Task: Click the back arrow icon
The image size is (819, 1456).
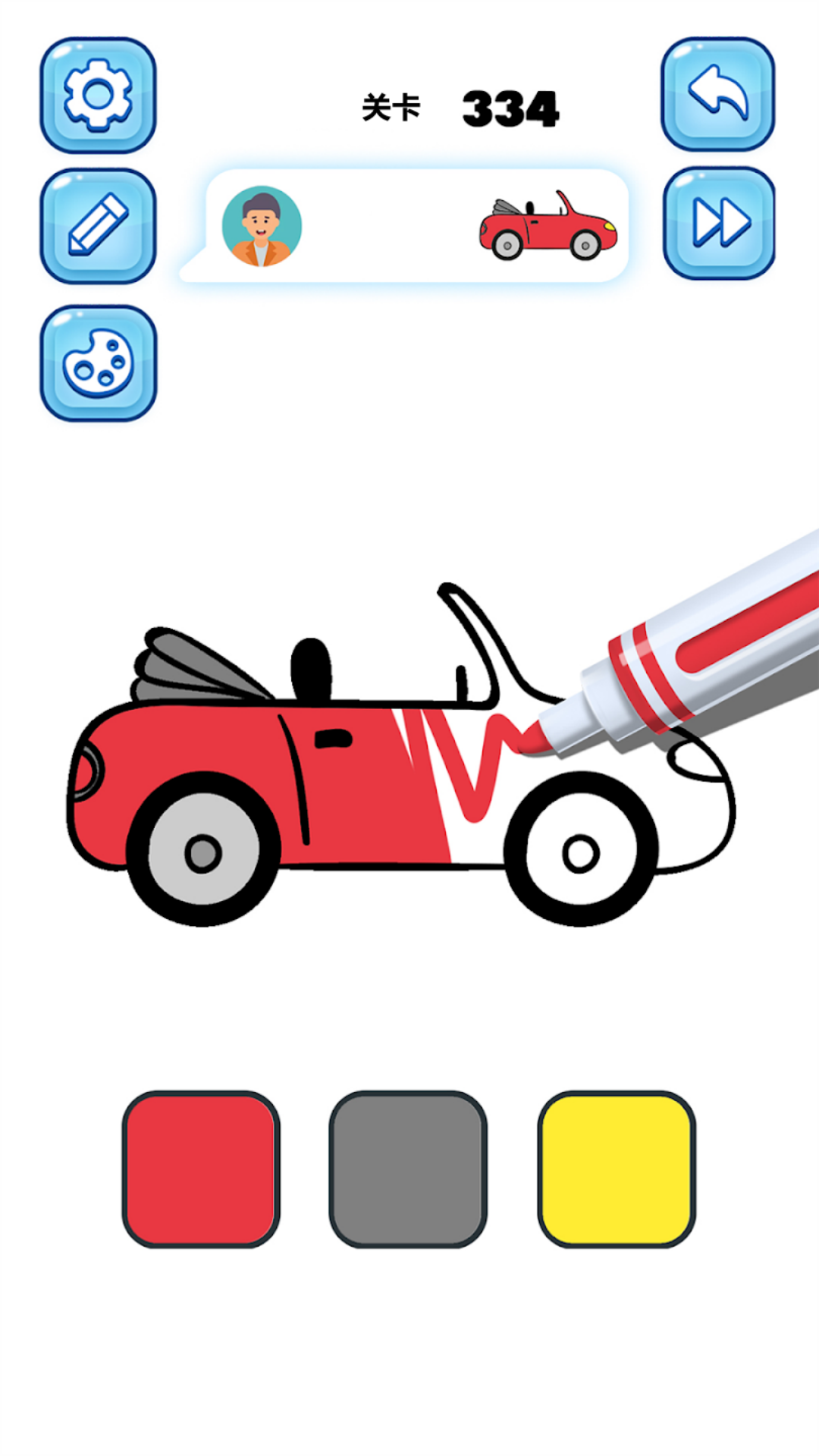Action: [718, 96]
